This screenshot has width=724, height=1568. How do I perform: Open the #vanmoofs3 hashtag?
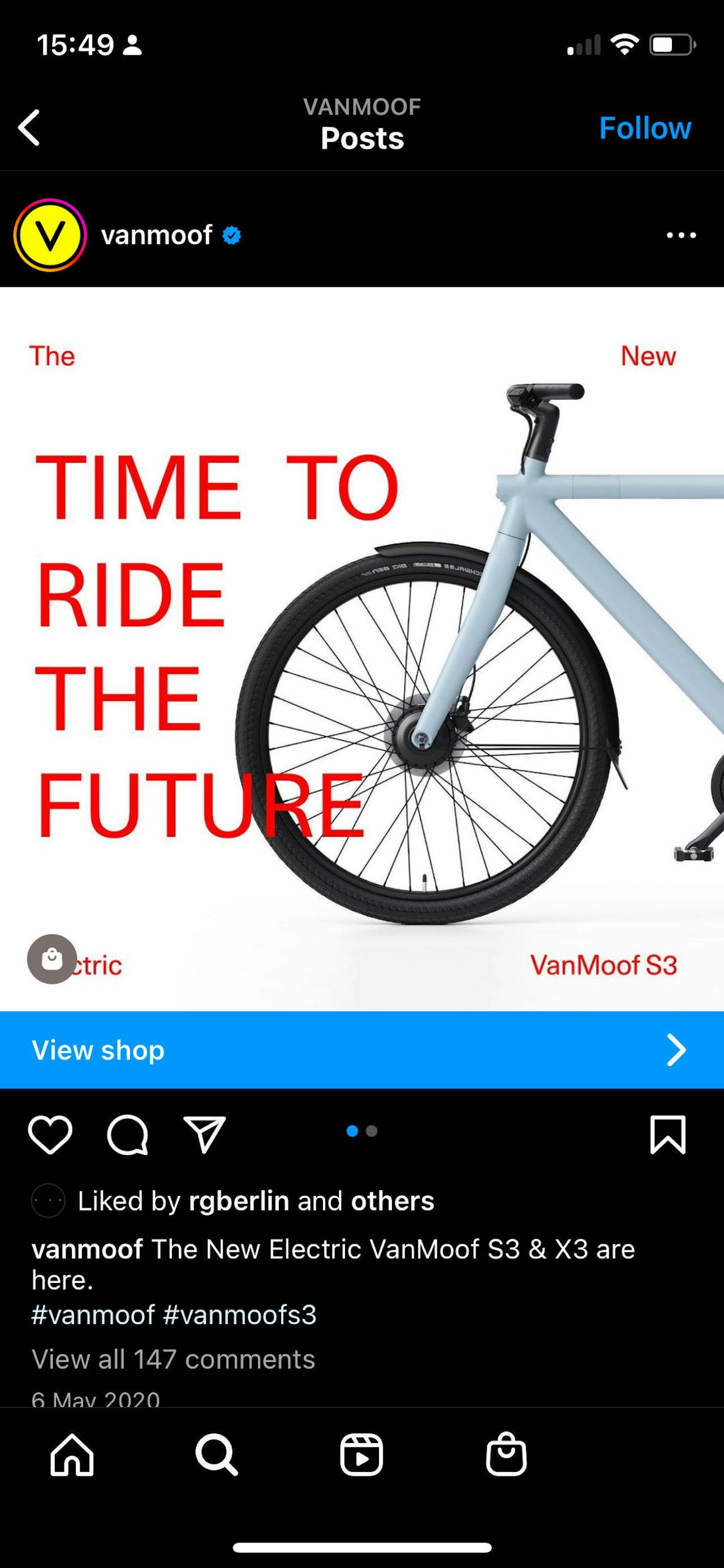pyautogui.click(x=240, y=1315)
